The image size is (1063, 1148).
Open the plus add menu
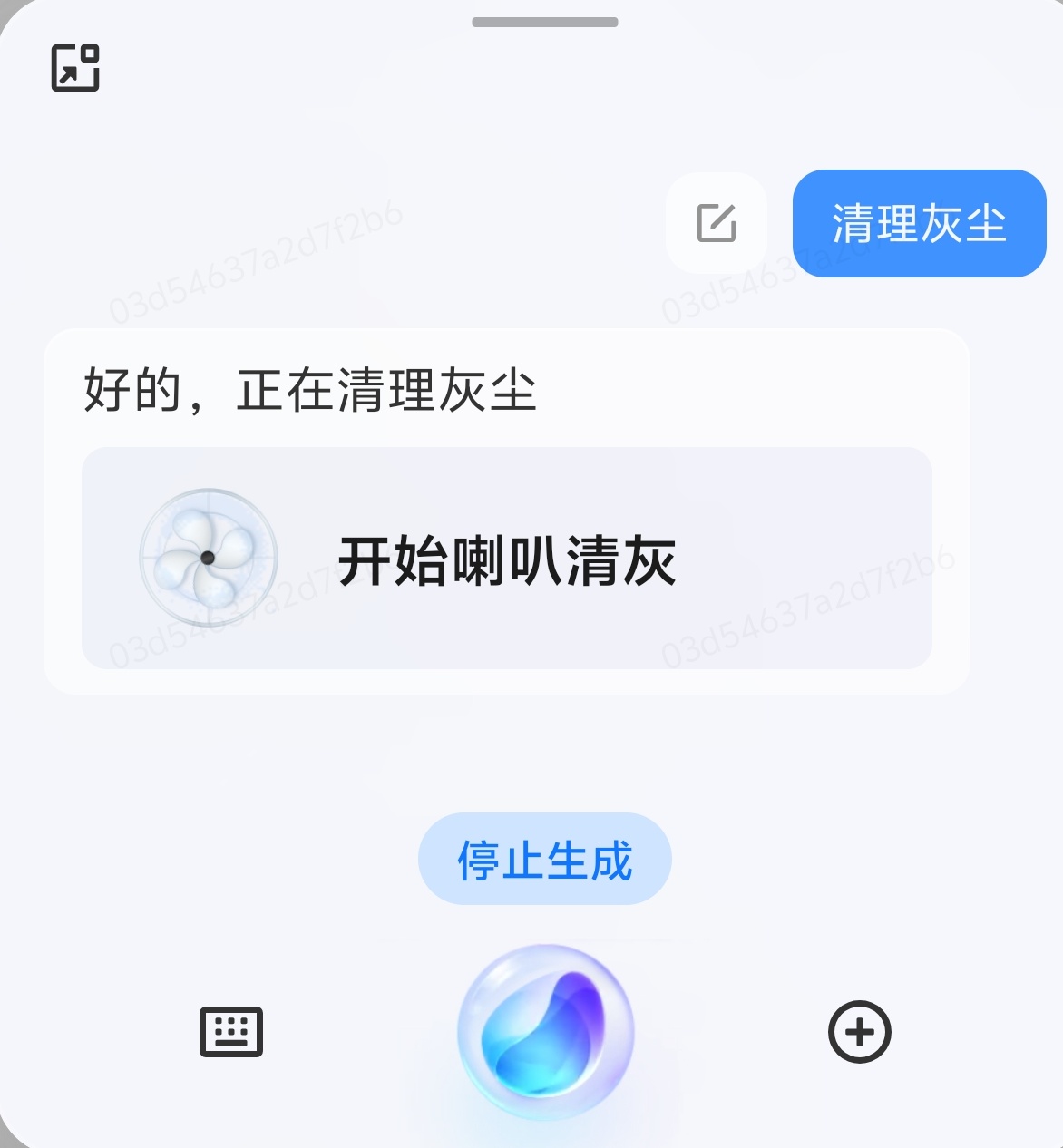pyautogui.click(x=859, y=1032)
